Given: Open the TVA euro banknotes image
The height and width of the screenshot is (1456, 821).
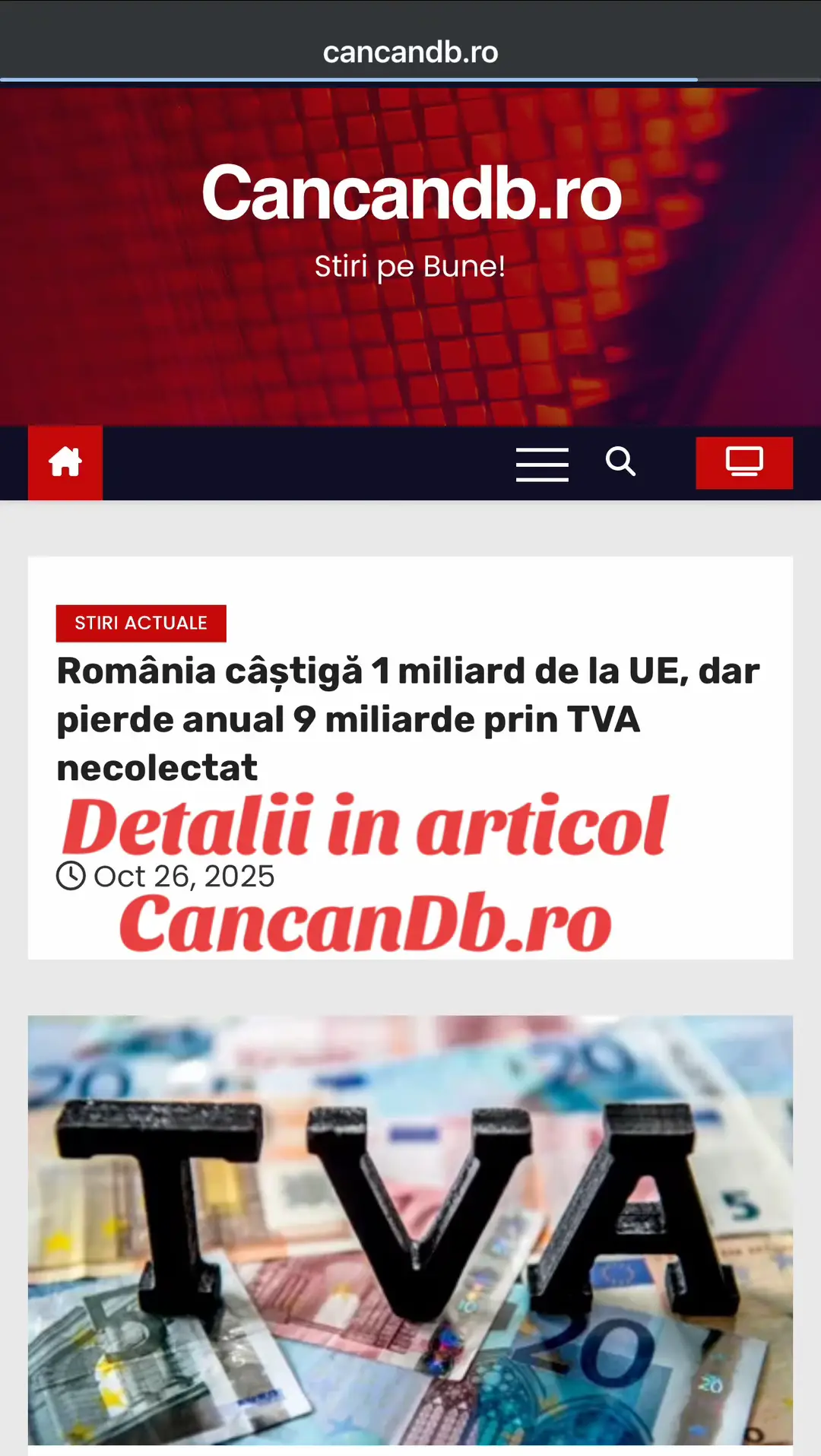Looking at the screenshot, I should pos(410,1232).
